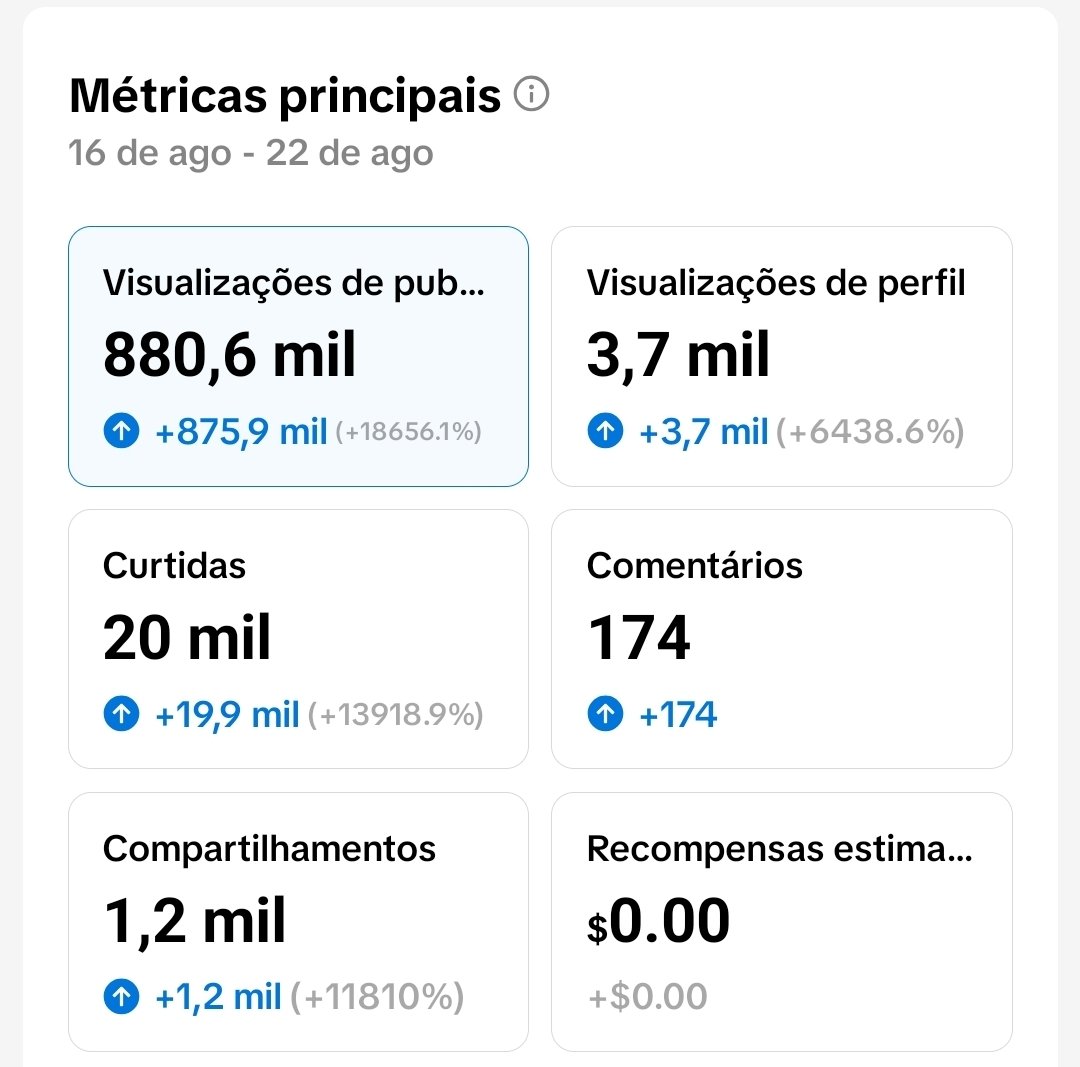Select the Compartilhamentos metric card
This screenshot has width=1080, height=1067.
point(298,922)
